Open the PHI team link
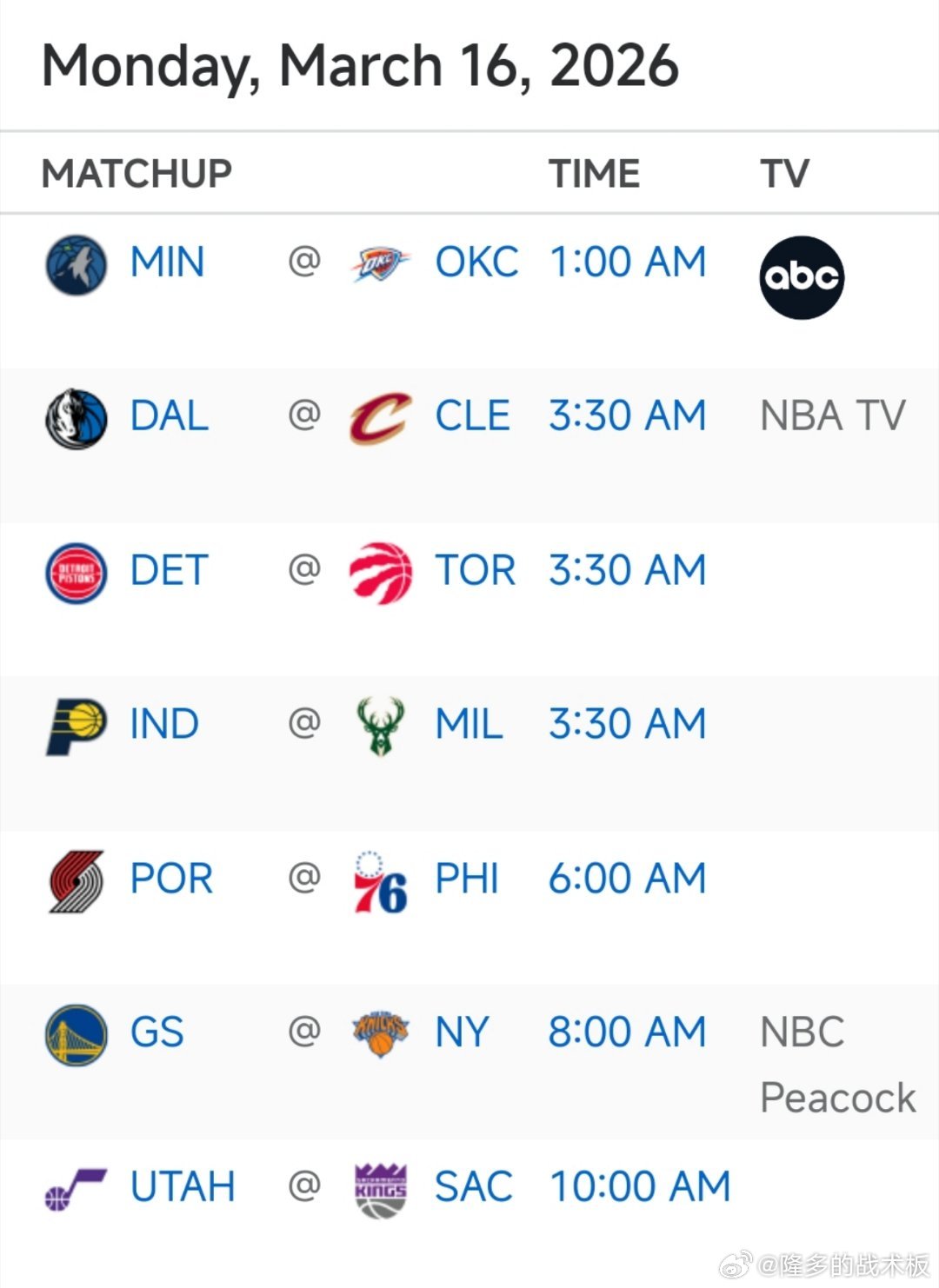The height and width of the screenshot is (1288, 939). point(467,879)
